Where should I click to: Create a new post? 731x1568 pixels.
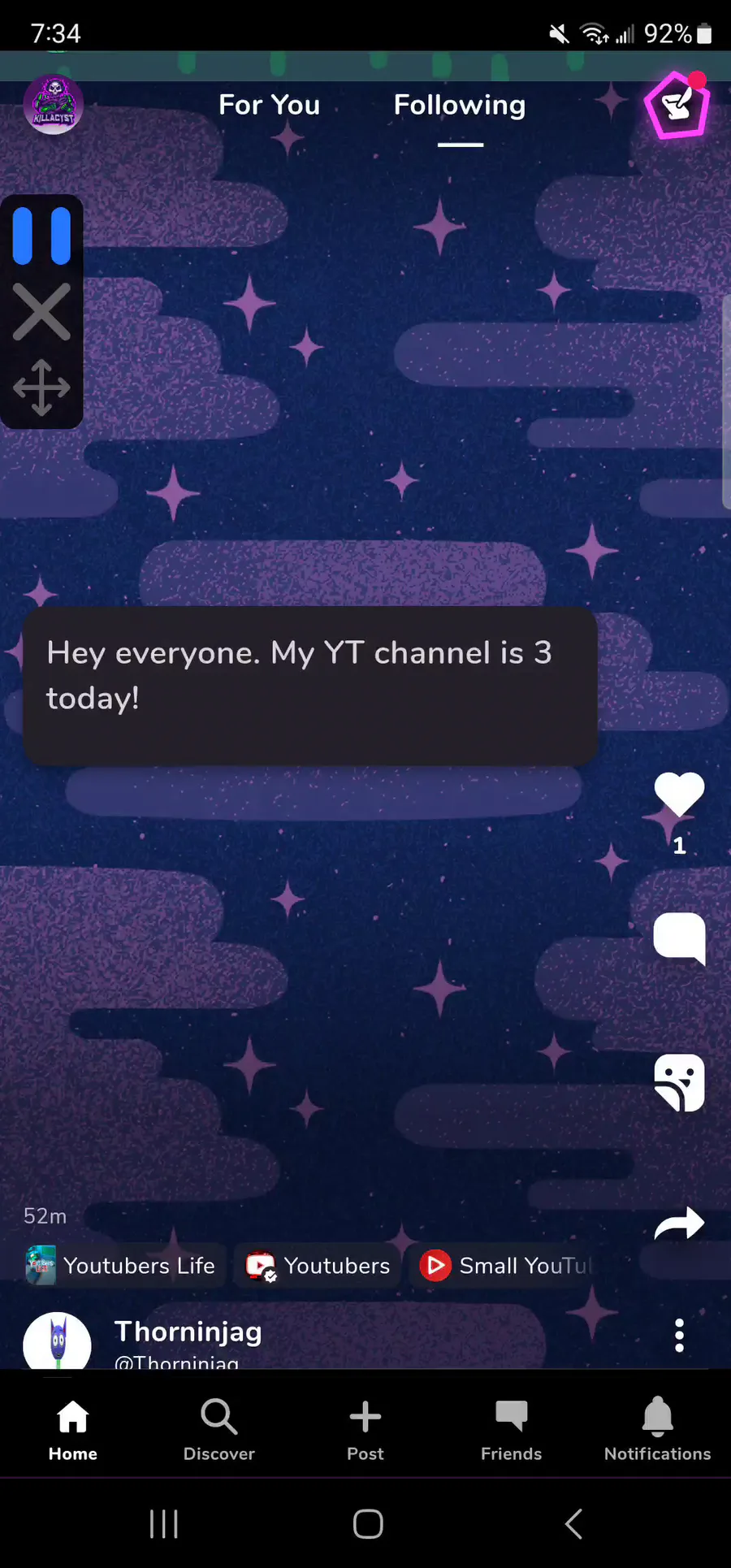click(365, 1431)
